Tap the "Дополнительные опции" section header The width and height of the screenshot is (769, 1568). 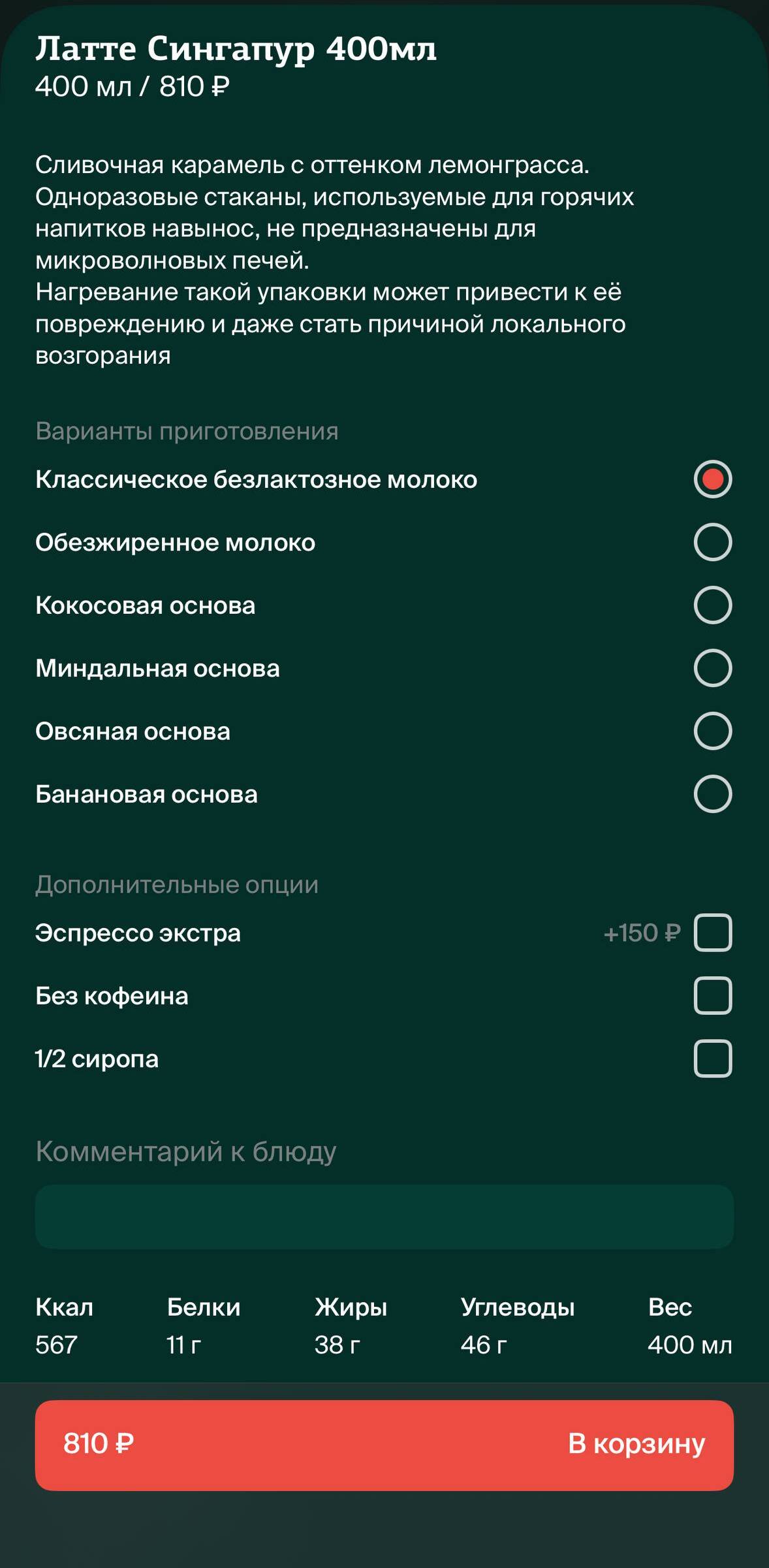176,884
